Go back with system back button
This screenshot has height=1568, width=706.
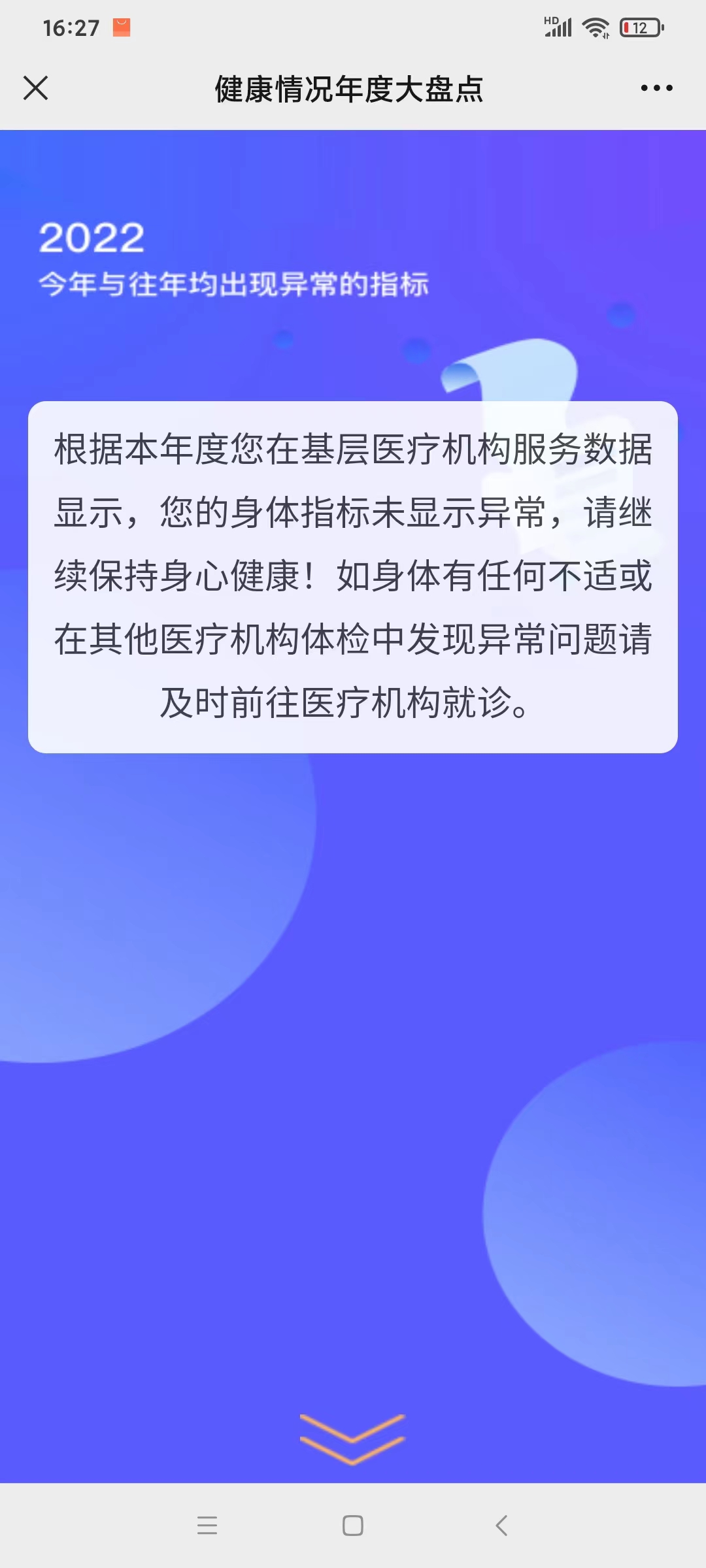tap(501, 1526)
